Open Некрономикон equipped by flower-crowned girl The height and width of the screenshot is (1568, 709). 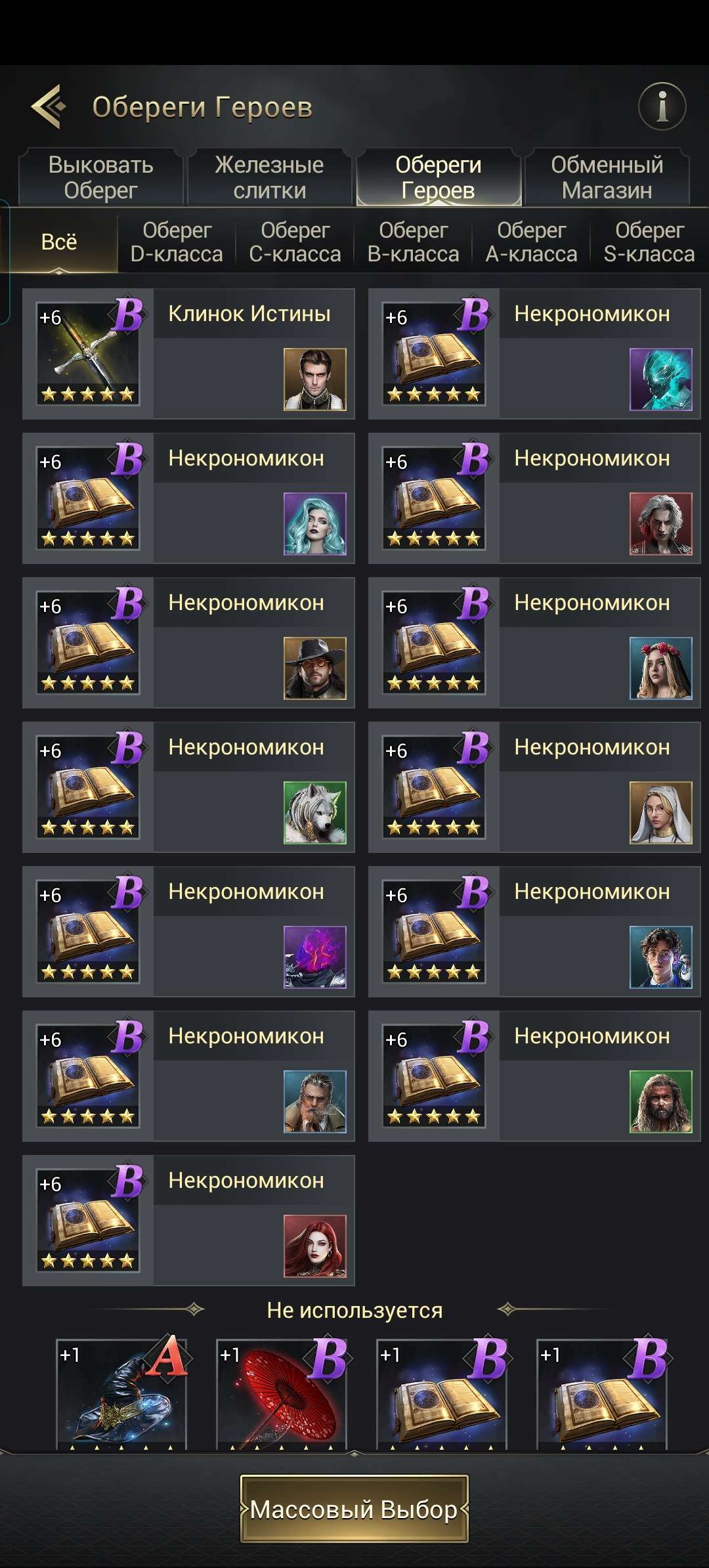[x=534, y=643]
